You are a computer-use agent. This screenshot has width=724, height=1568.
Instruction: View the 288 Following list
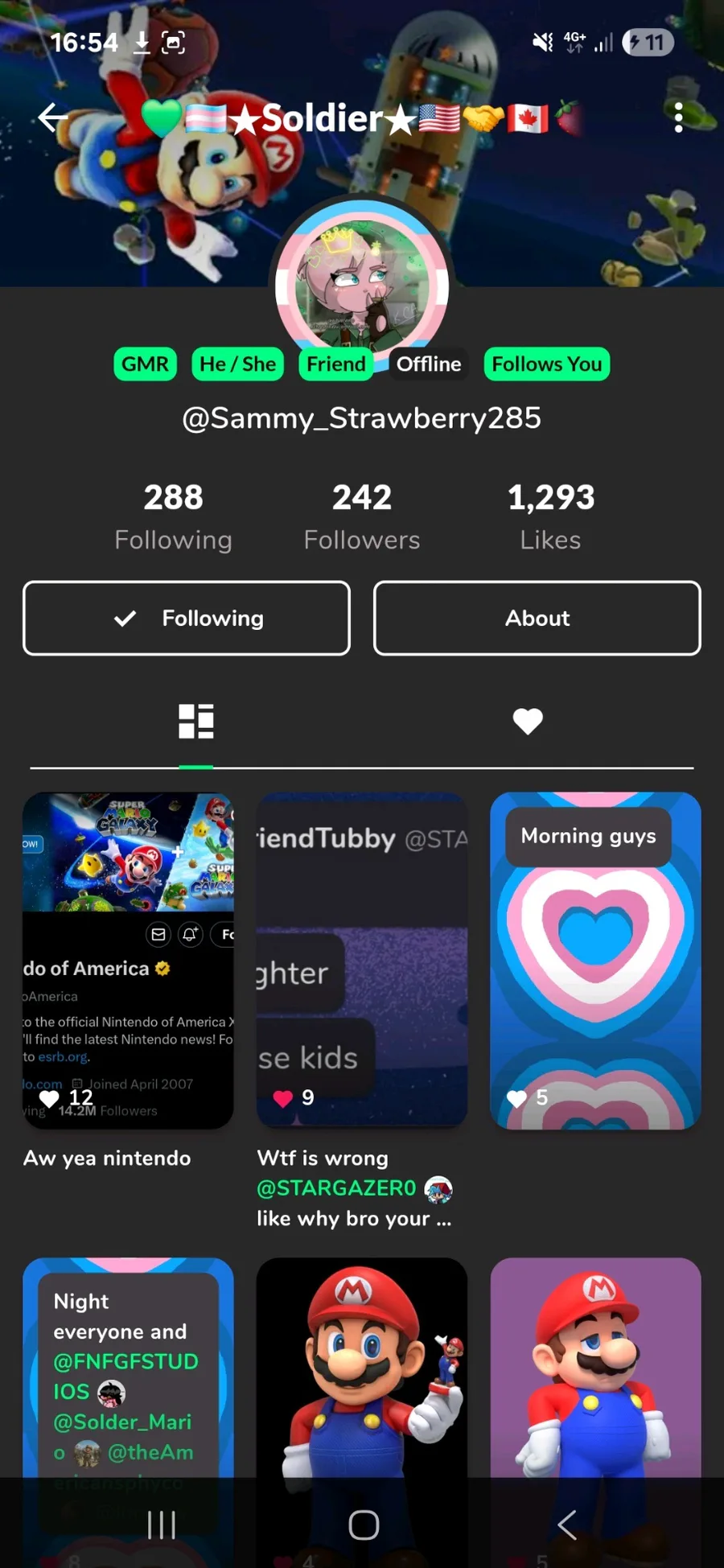173,516
